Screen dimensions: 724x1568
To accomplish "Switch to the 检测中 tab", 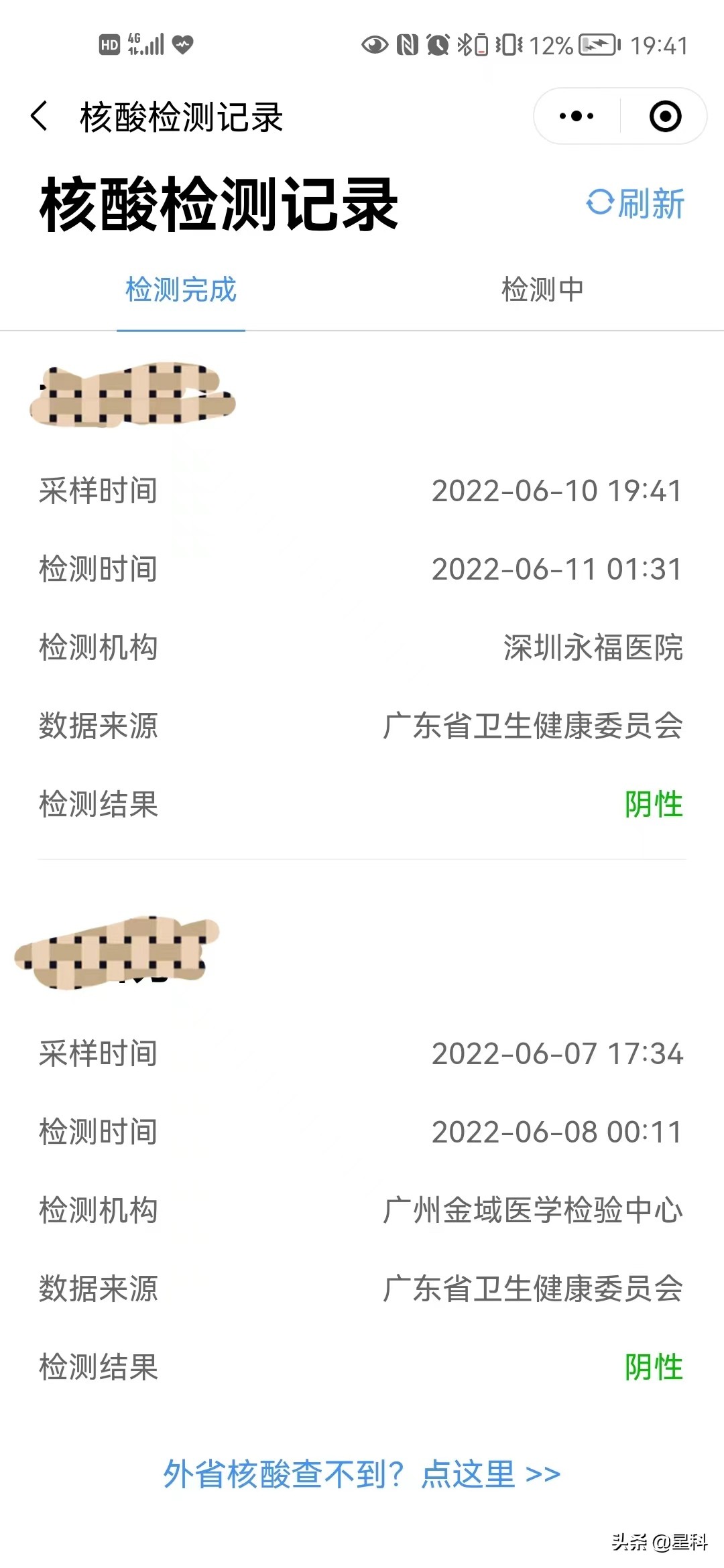I will tap(542, 289).
